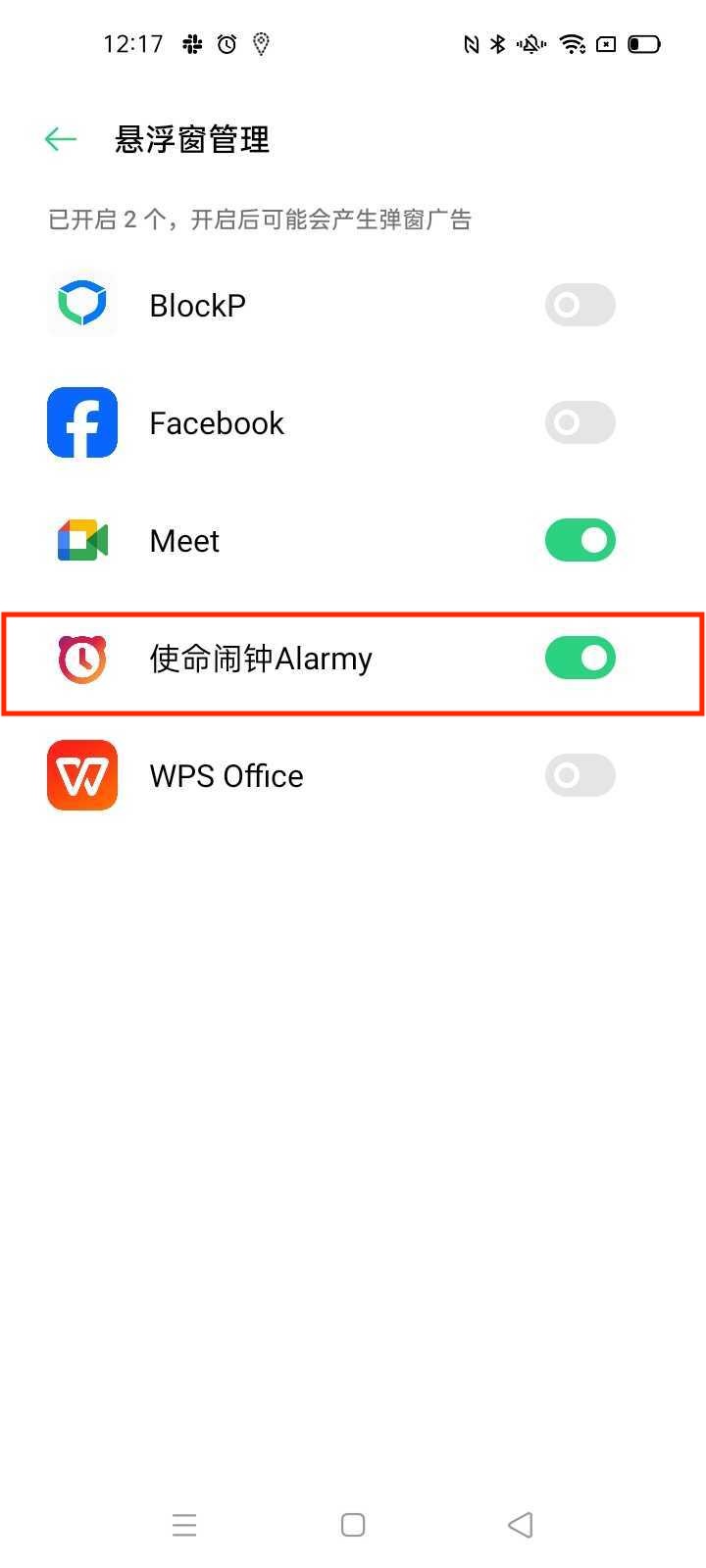This screenshot has width=706, height=1568.
Task: Go back from floating window management
Action: (x=61, y=140)
